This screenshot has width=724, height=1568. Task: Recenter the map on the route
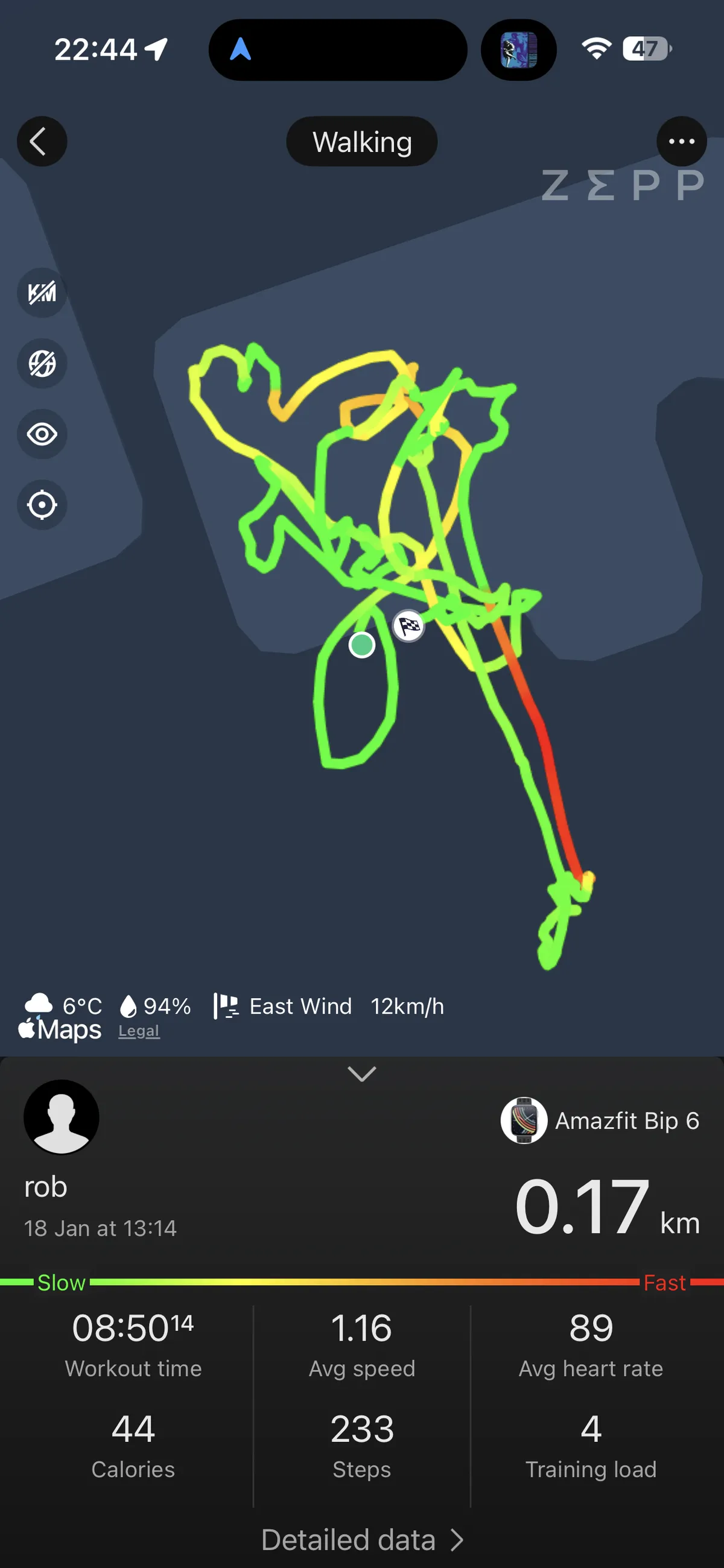(42, 505)
